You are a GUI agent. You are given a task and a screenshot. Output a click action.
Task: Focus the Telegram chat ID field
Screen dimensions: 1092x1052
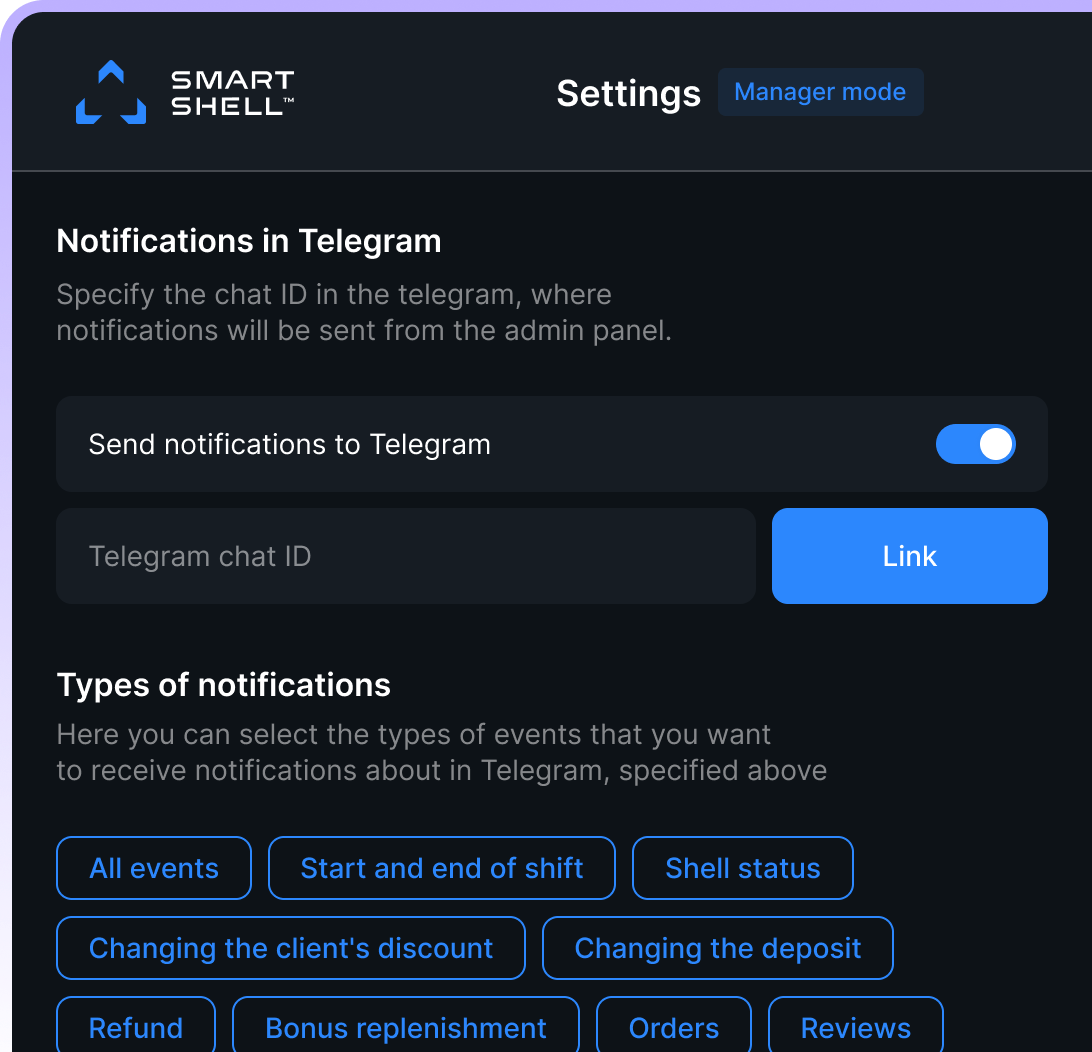click(405, 556)
